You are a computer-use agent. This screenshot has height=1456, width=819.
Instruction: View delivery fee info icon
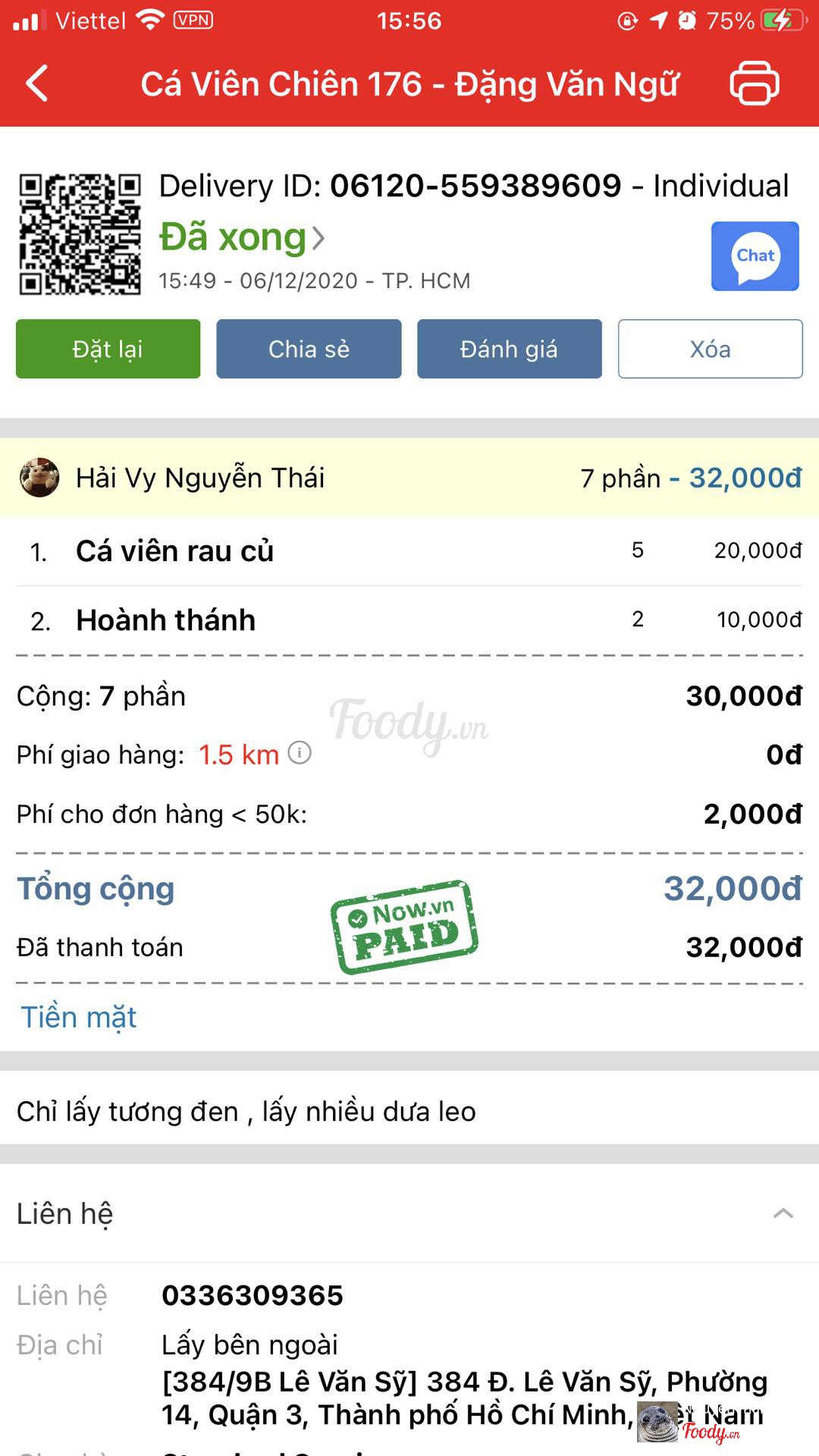pyautogui.click(x=300, y=753)
